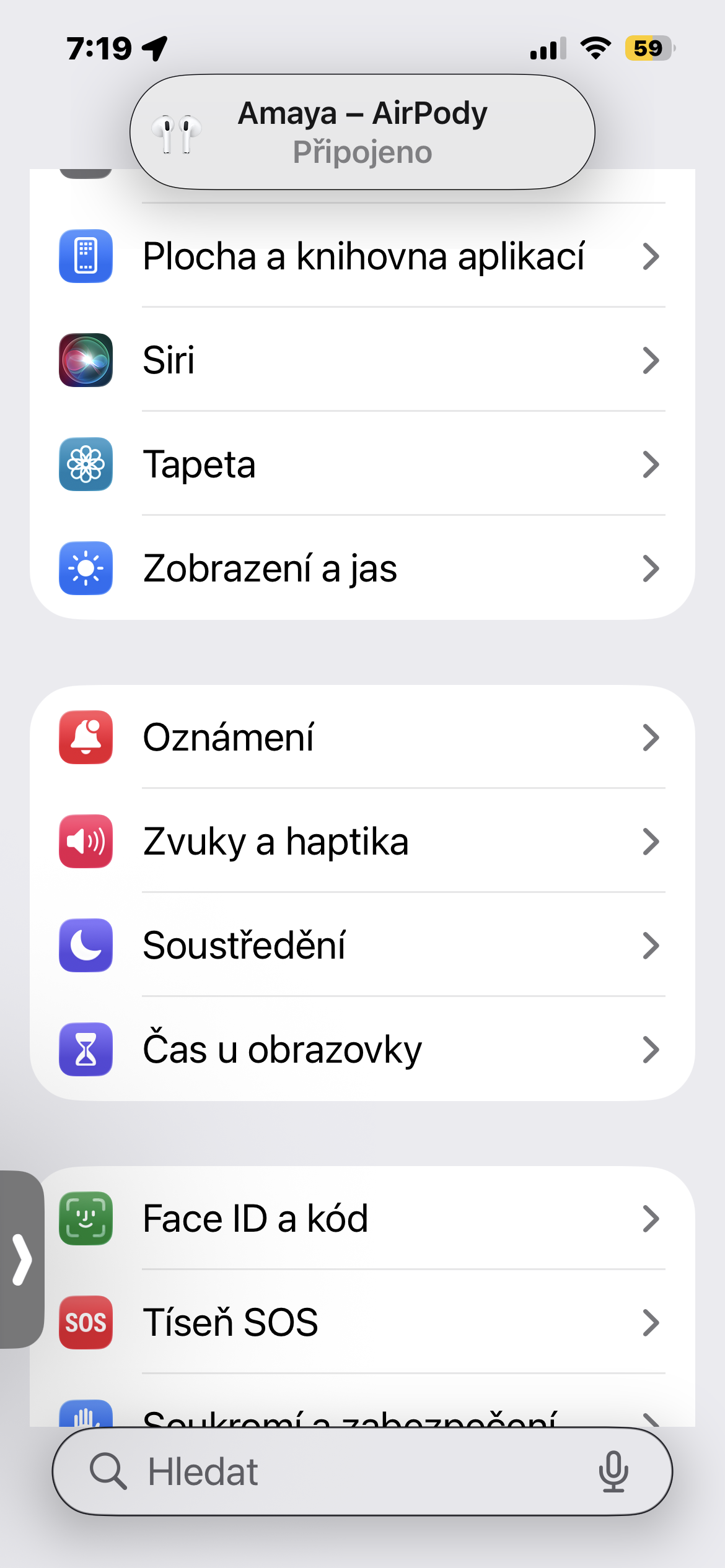Go to Face ID a kód
This screenshot has height=1568, width=725.
point(362,1218)
